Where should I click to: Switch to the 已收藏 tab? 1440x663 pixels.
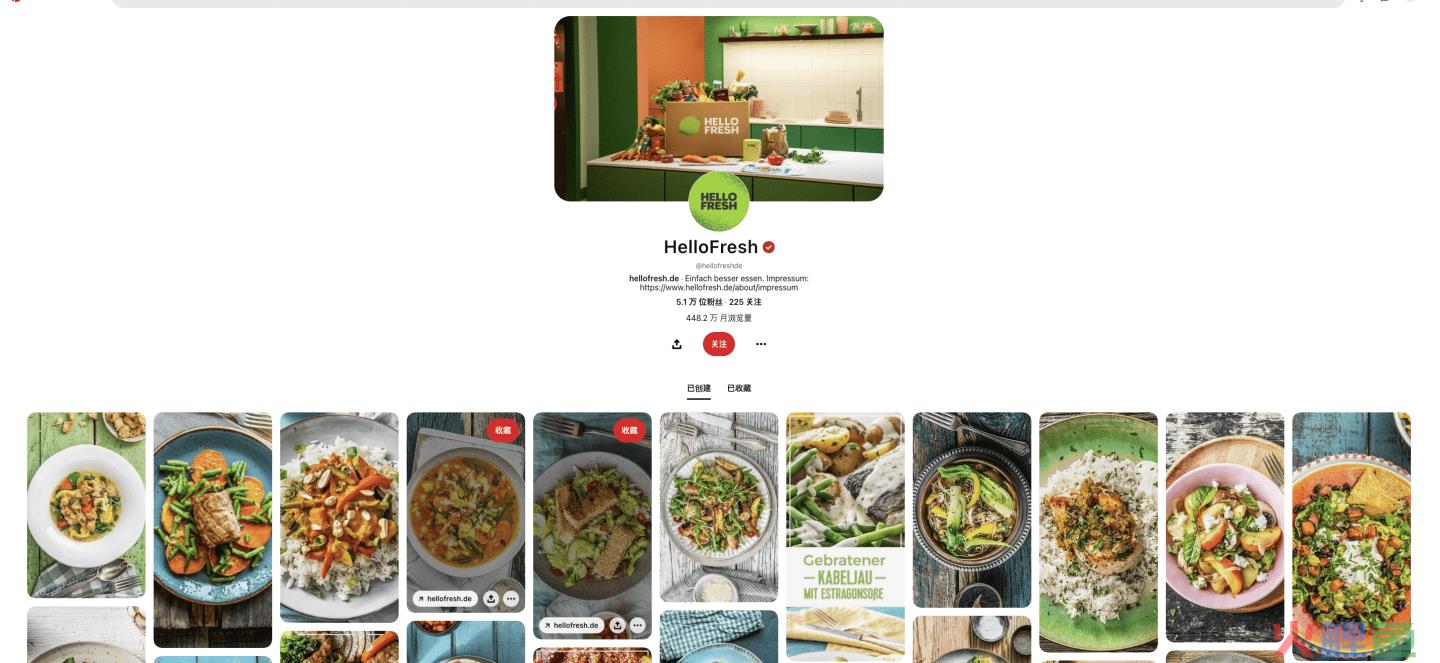(739, 388)
